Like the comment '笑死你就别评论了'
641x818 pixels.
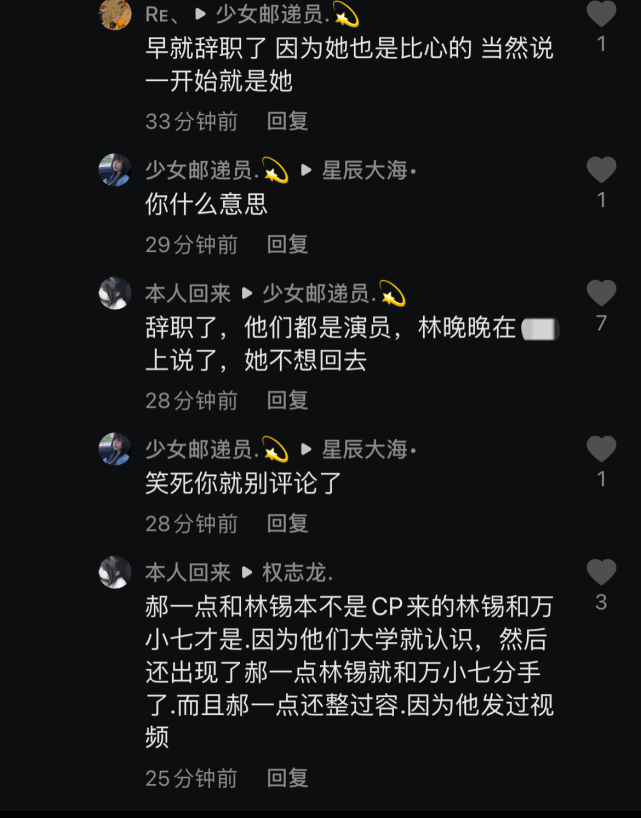(601, 449)
